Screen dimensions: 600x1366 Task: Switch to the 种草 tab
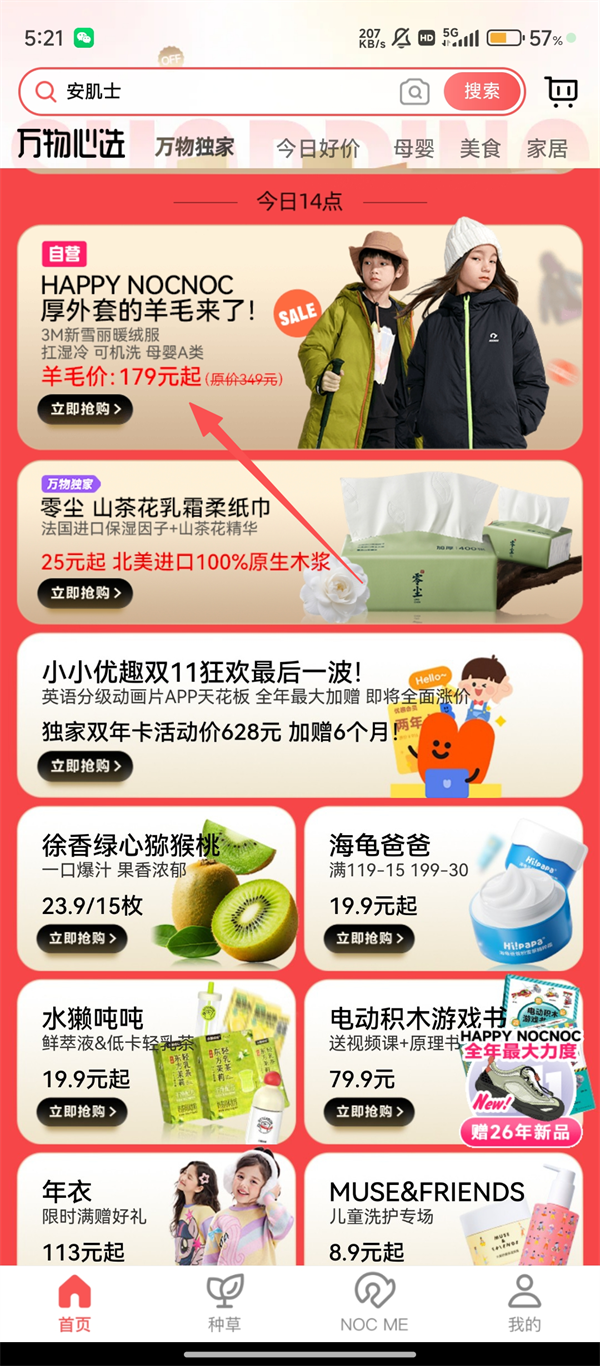tap(225, 1302)
